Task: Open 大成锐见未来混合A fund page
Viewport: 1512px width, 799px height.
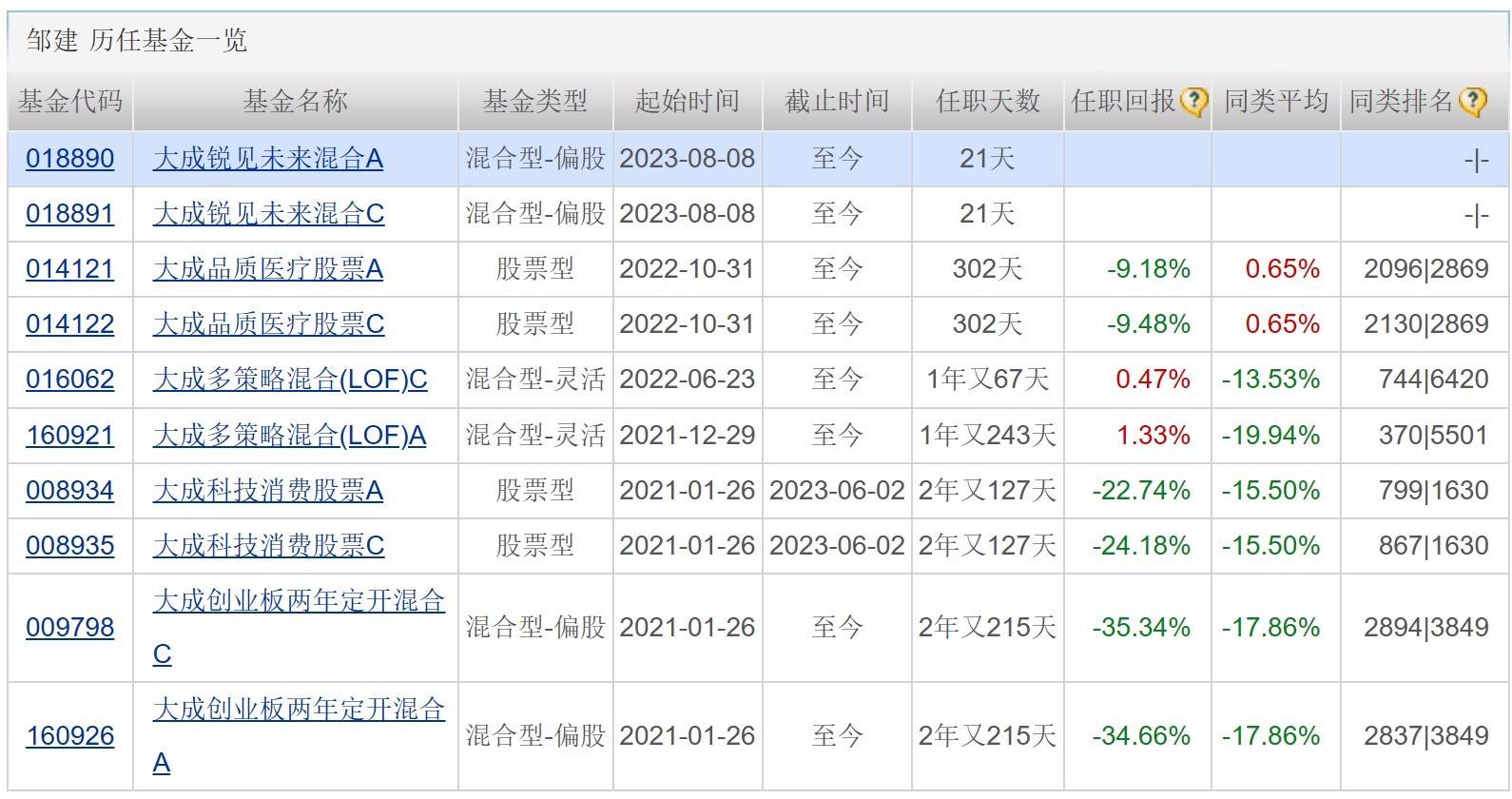Action: pos(267,158)
